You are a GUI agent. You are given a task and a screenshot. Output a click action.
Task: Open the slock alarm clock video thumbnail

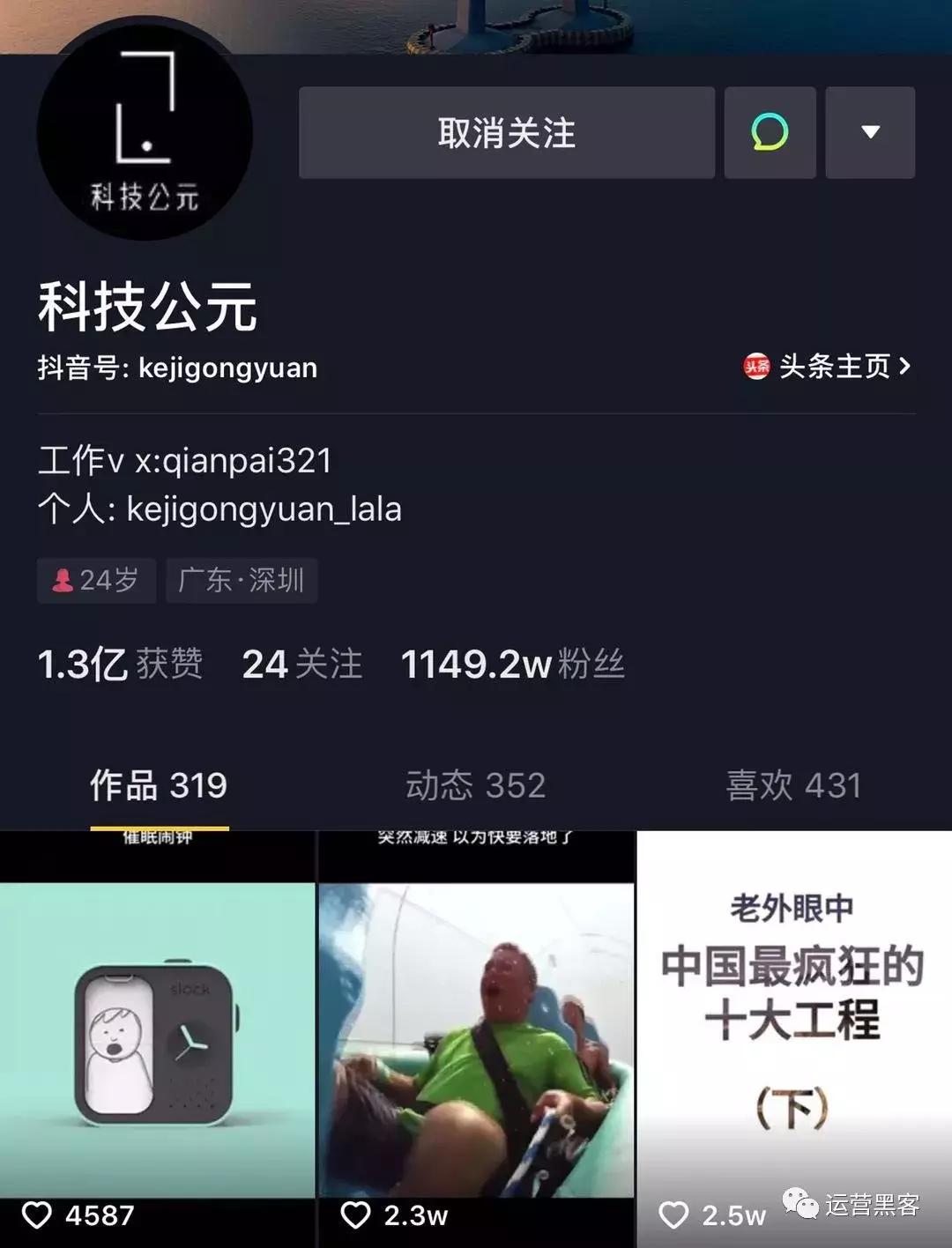(159, 1014)
